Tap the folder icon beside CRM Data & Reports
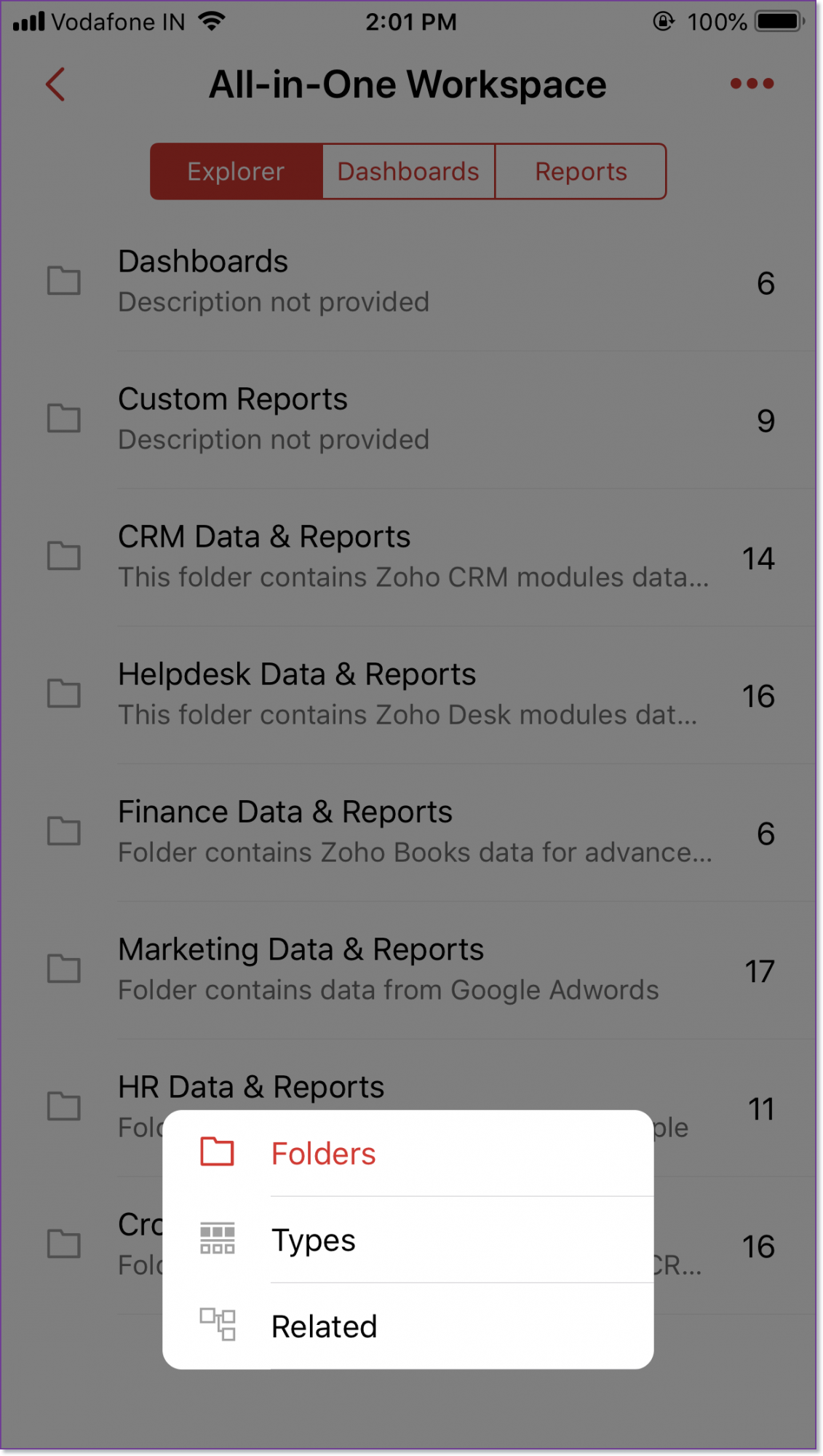The width and height of the screenshot is (823, 1456). [x=65, y=555]
